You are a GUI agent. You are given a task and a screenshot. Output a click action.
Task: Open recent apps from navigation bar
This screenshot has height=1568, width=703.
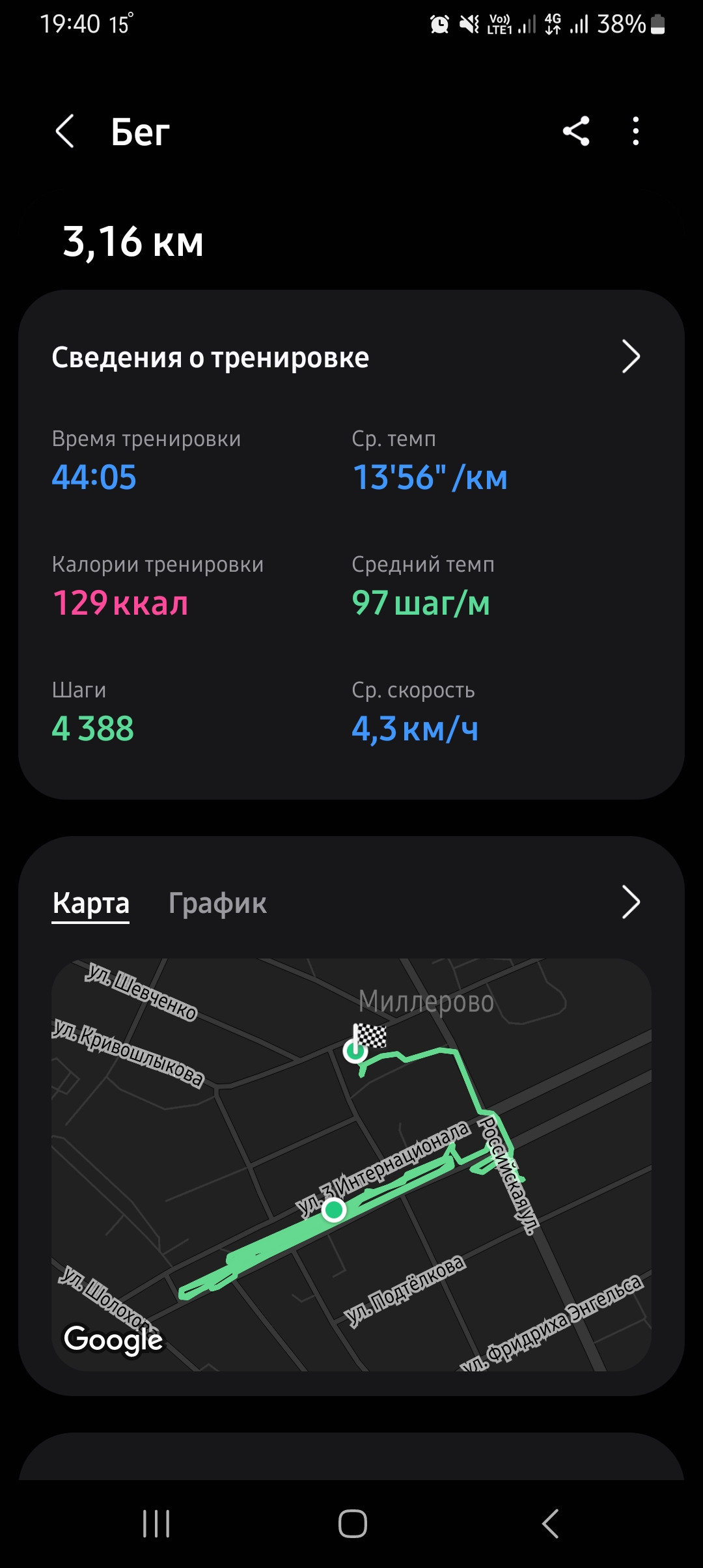coord(156,1524)
